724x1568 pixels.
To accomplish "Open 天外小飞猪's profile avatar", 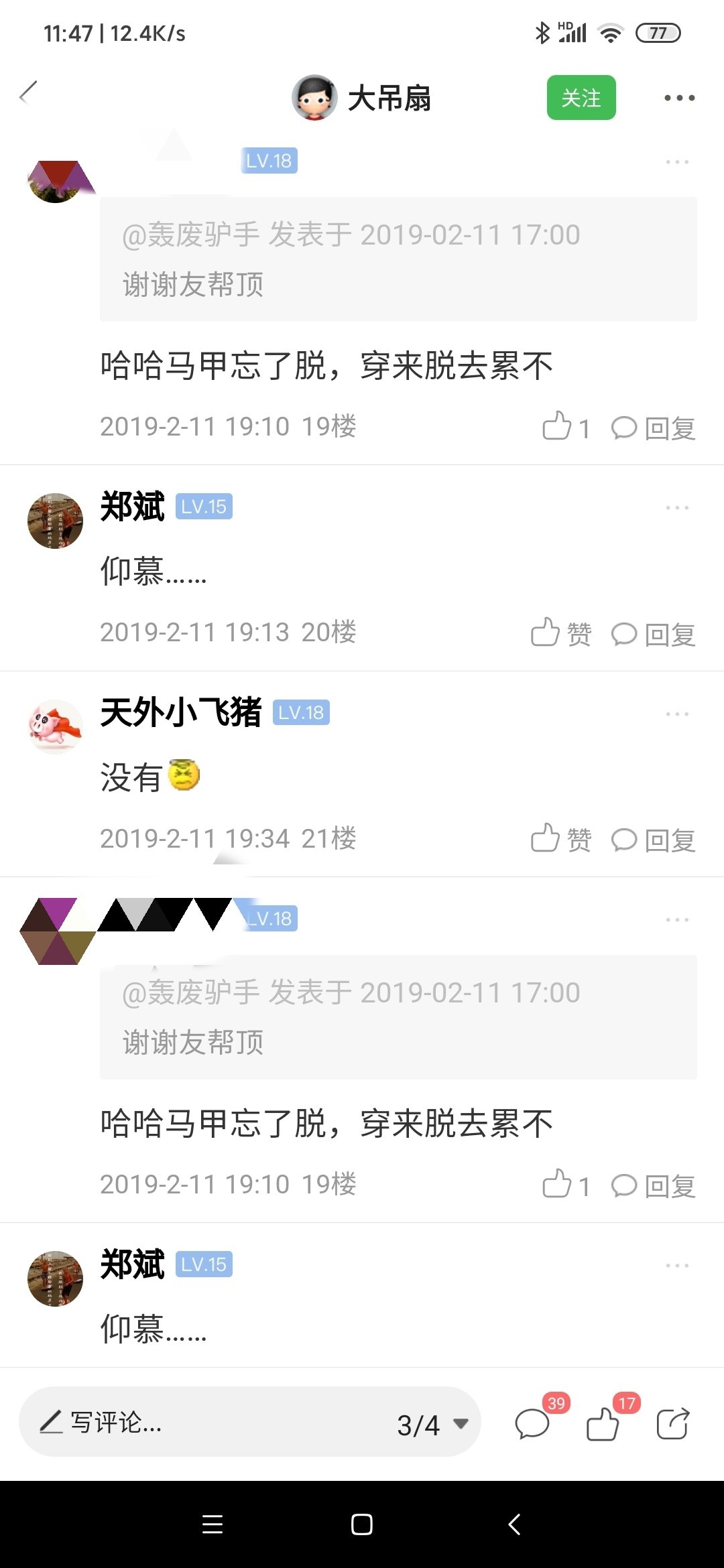I will coord(55,726).
